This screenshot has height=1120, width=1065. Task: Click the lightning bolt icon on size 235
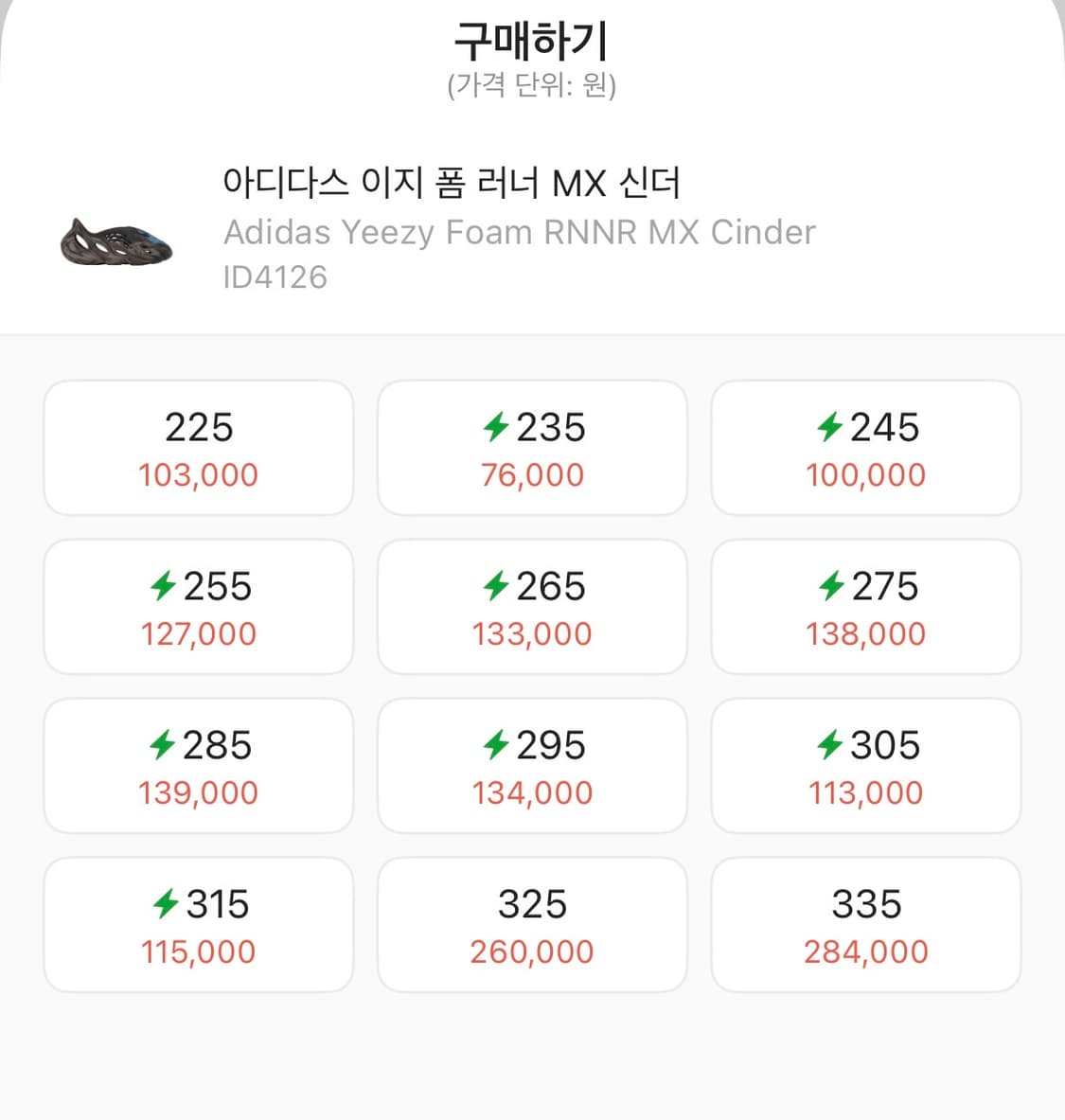click(x=496, y=427)
